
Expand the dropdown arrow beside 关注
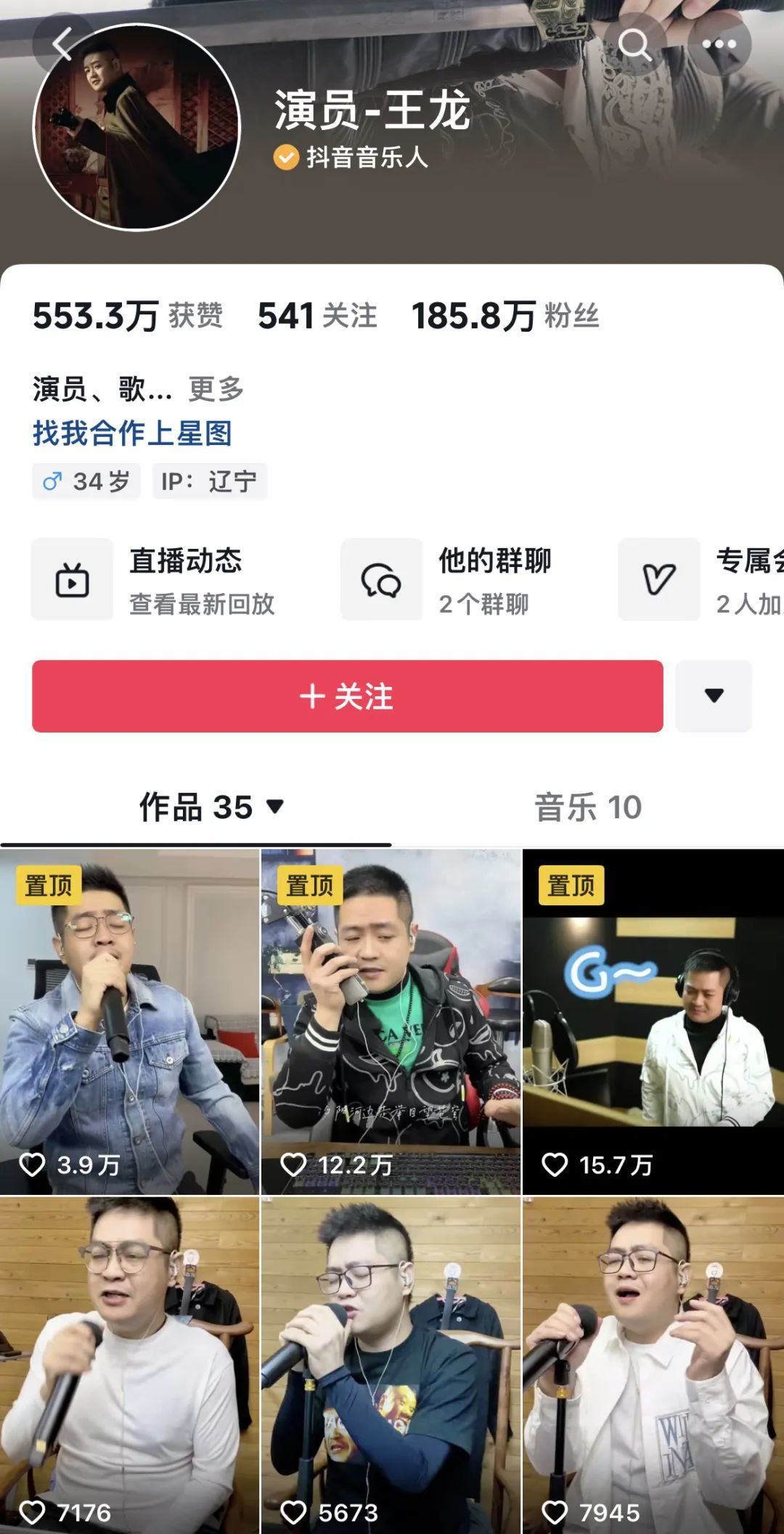(714, 696)
